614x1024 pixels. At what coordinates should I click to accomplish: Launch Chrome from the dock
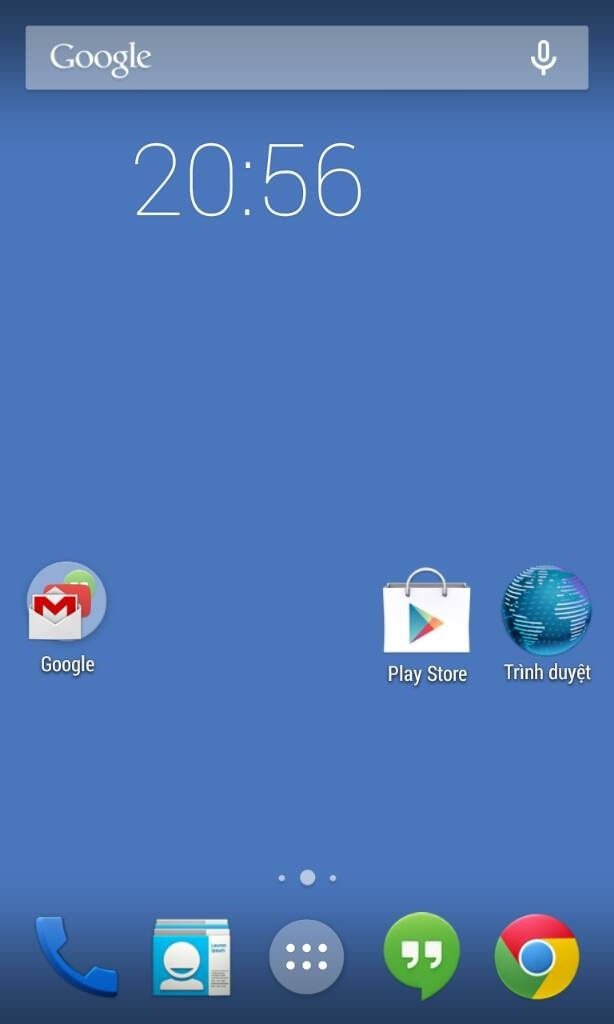click(x=537, y=957)
